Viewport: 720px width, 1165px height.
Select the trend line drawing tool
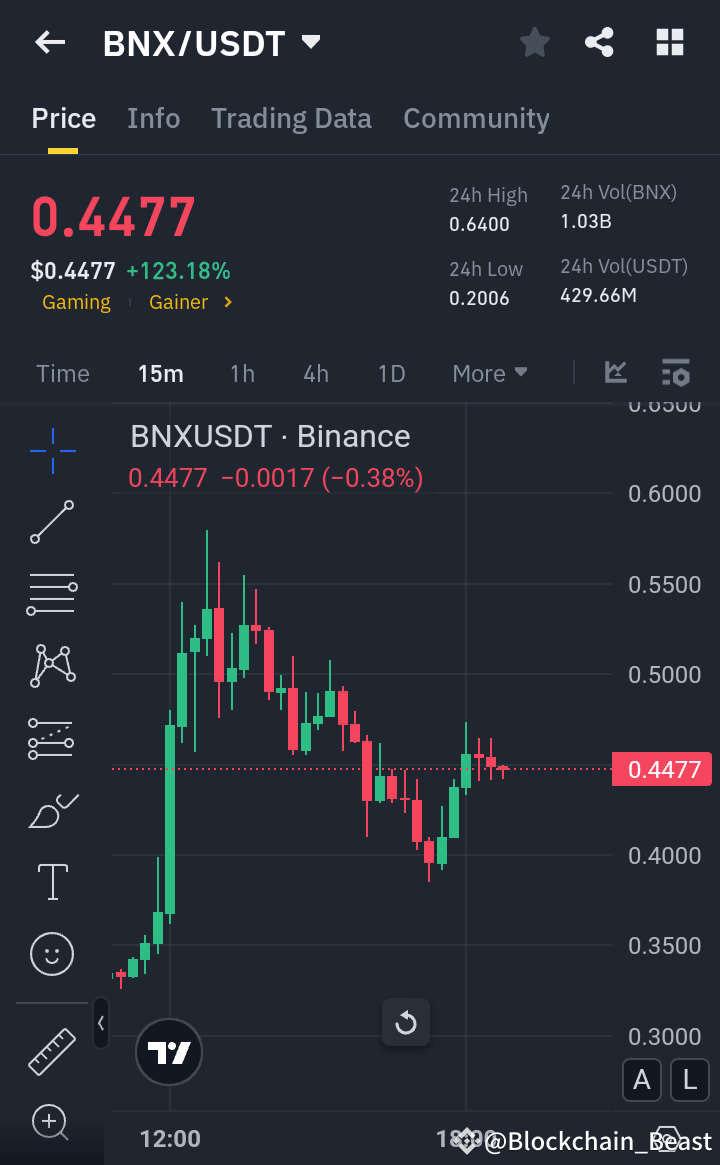coord(51,522)
